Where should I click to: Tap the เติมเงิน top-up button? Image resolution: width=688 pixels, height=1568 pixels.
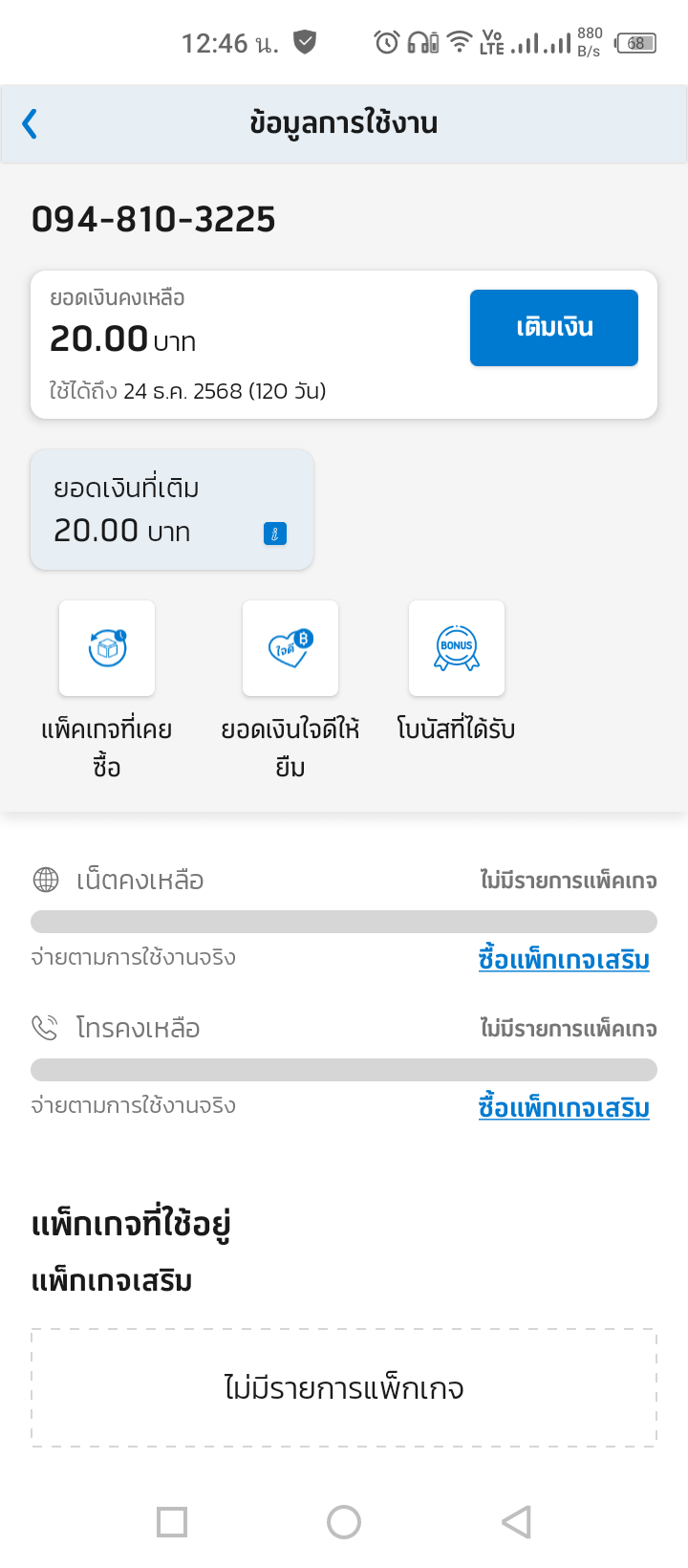pos(554,328)
